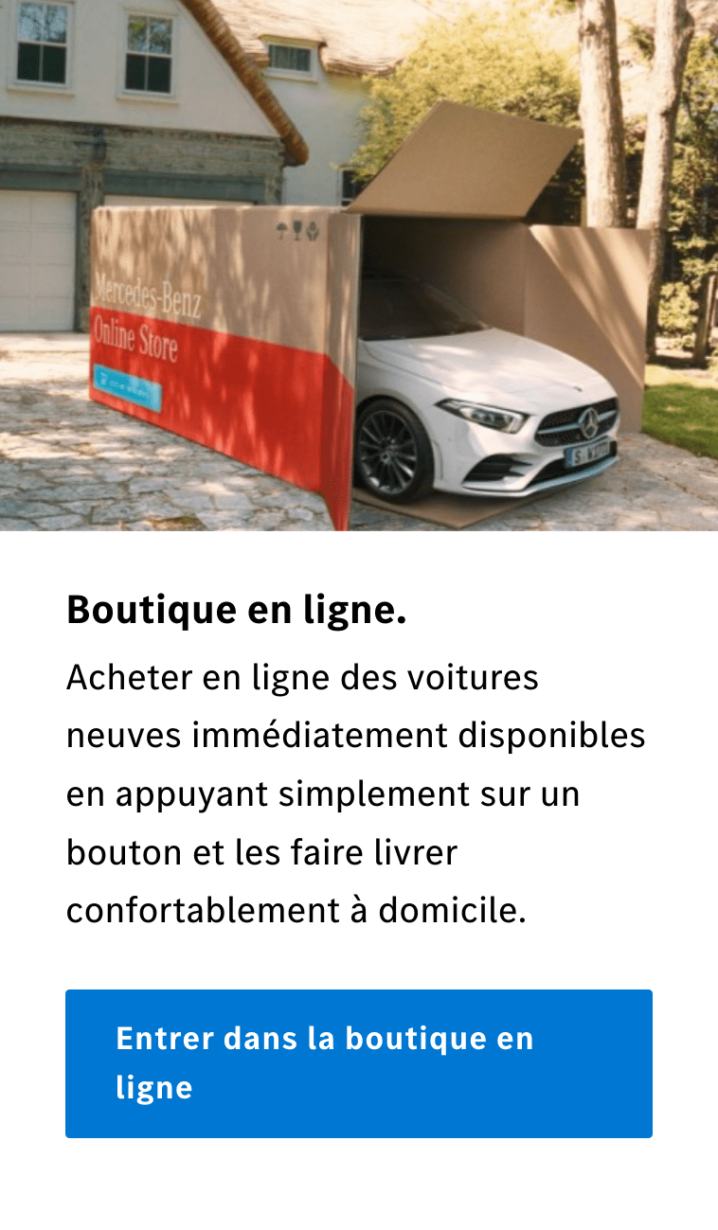Open the Mercedes online store car image
The width and height of the screenshot is (718, 1230).
tap(358, 265)
